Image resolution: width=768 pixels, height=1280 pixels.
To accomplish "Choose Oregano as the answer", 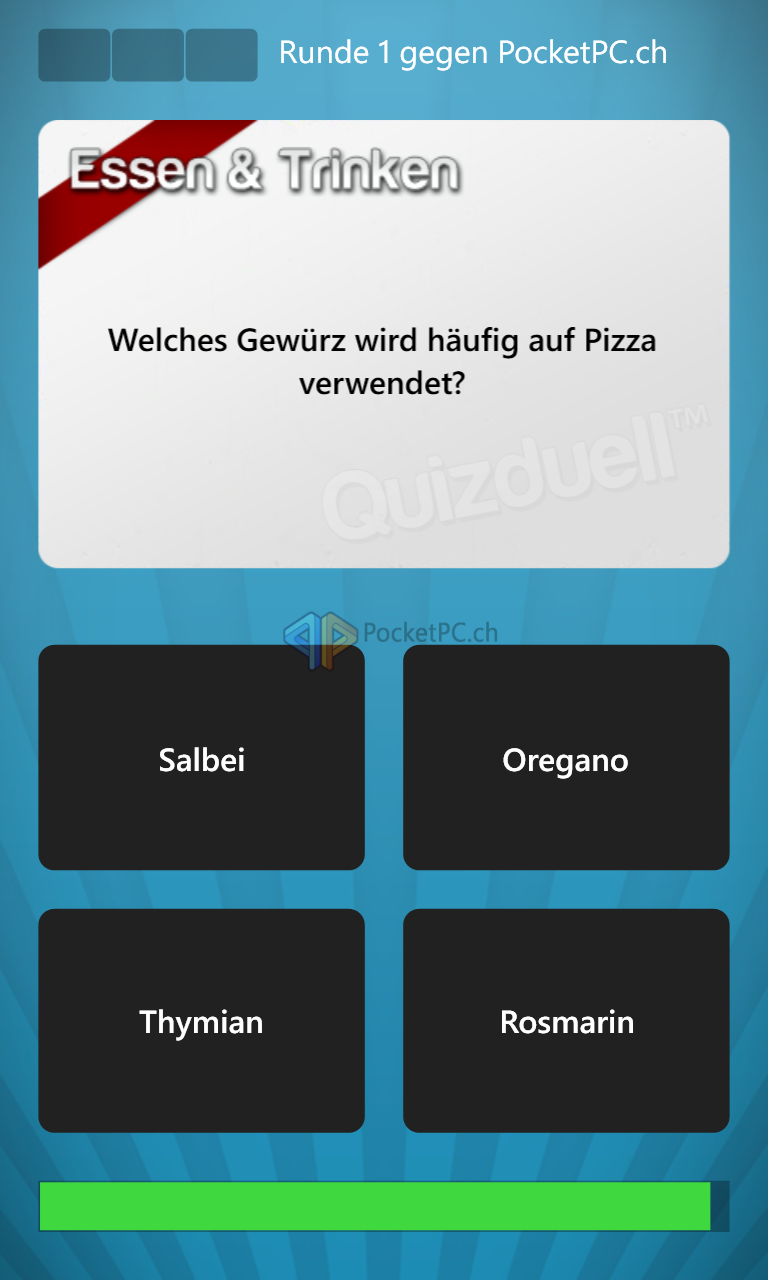I will click(566, 758).
